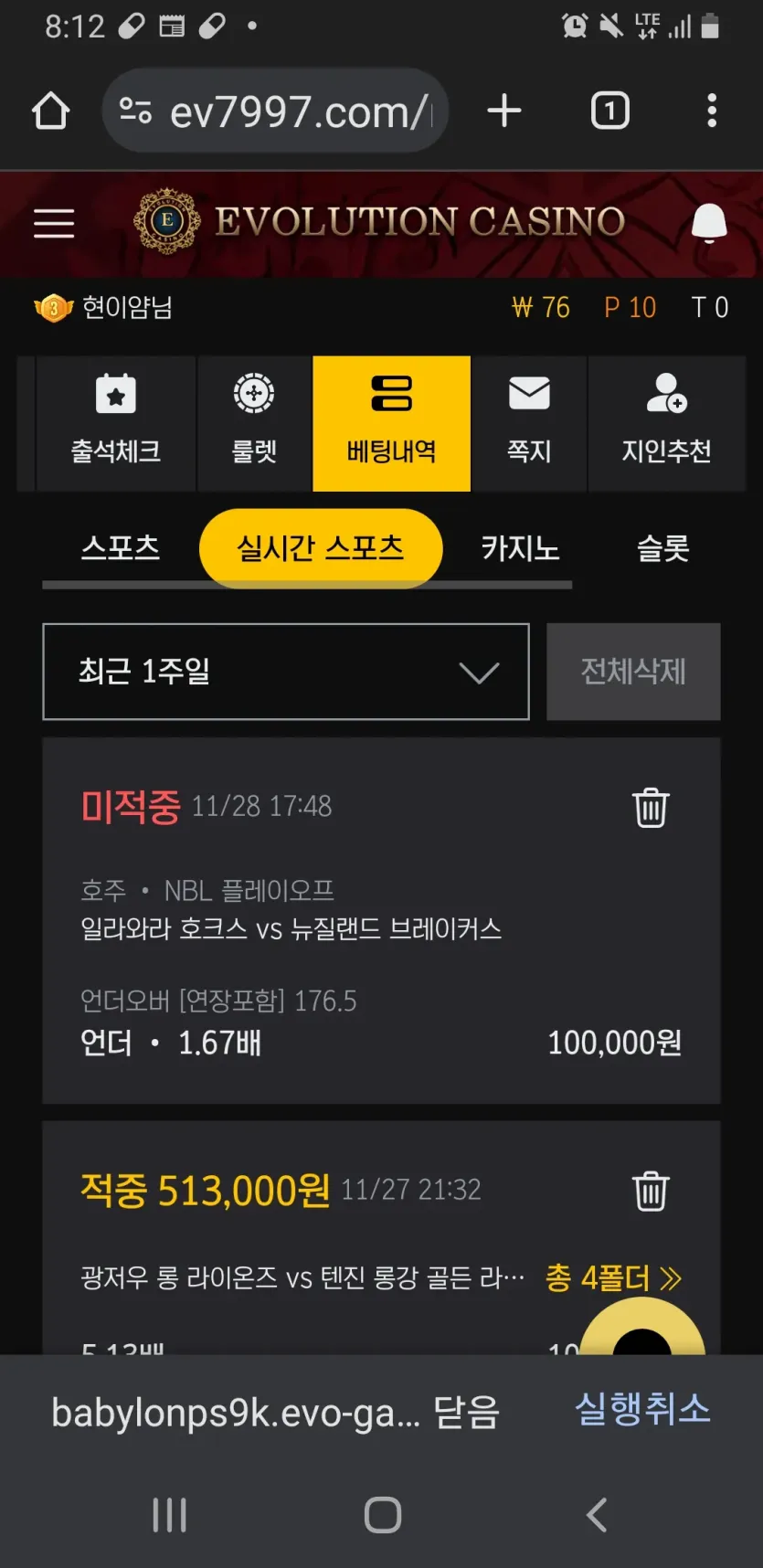Switch to the 스포츠 tab
The height and width of the screenshot is (1568, 763).
(121, 548)
